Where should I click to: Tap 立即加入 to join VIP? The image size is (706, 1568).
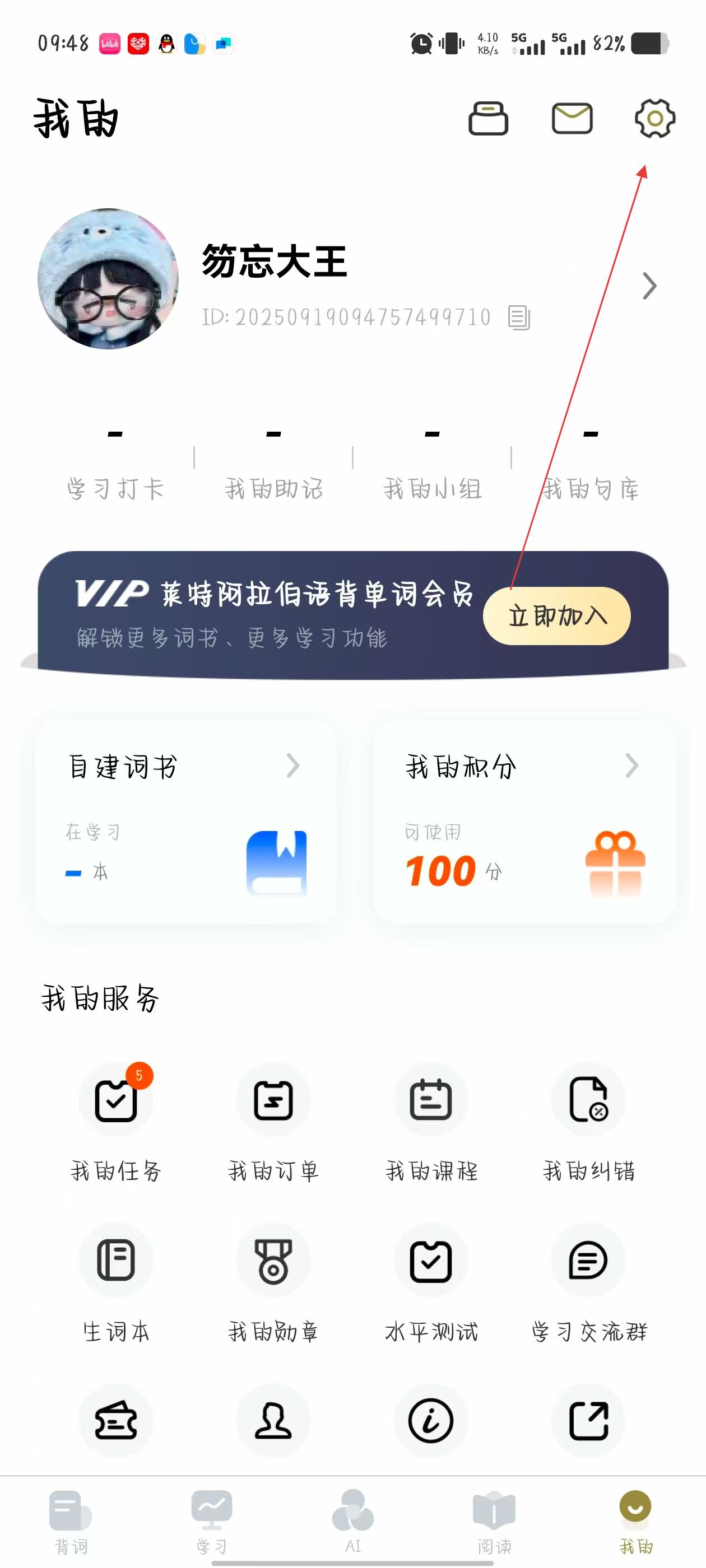(556, 616)
